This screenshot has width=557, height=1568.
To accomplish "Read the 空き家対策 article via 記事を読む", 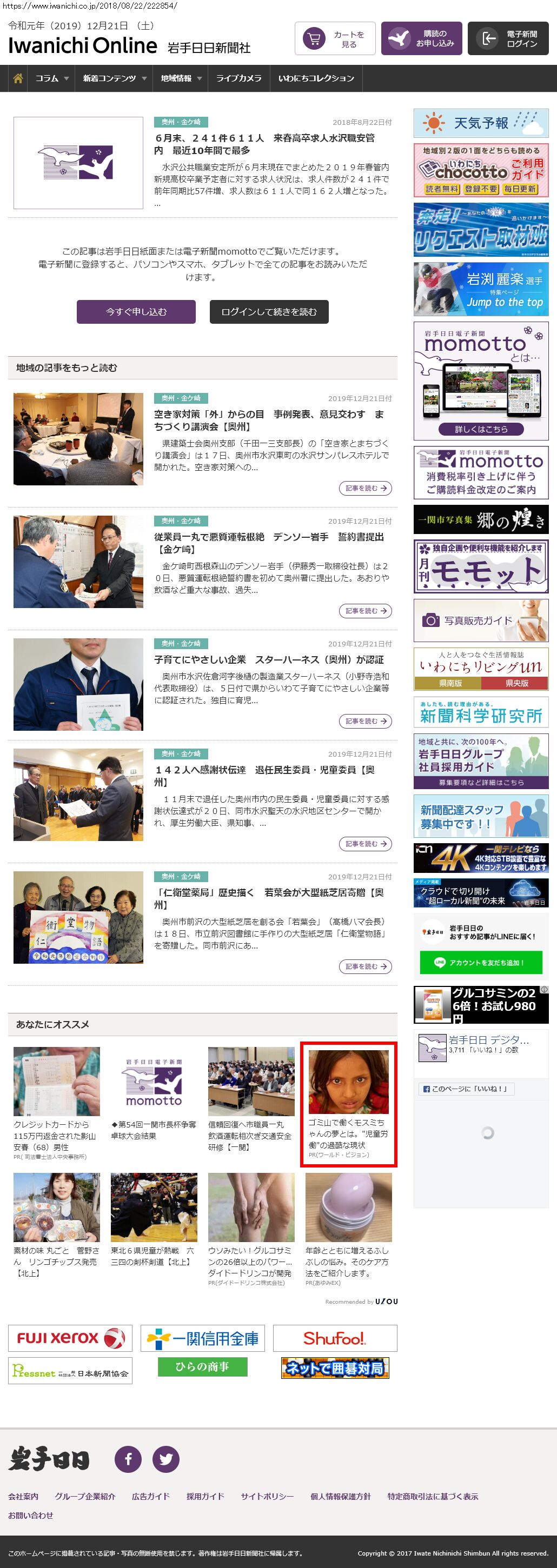I will tap(364, 488).
